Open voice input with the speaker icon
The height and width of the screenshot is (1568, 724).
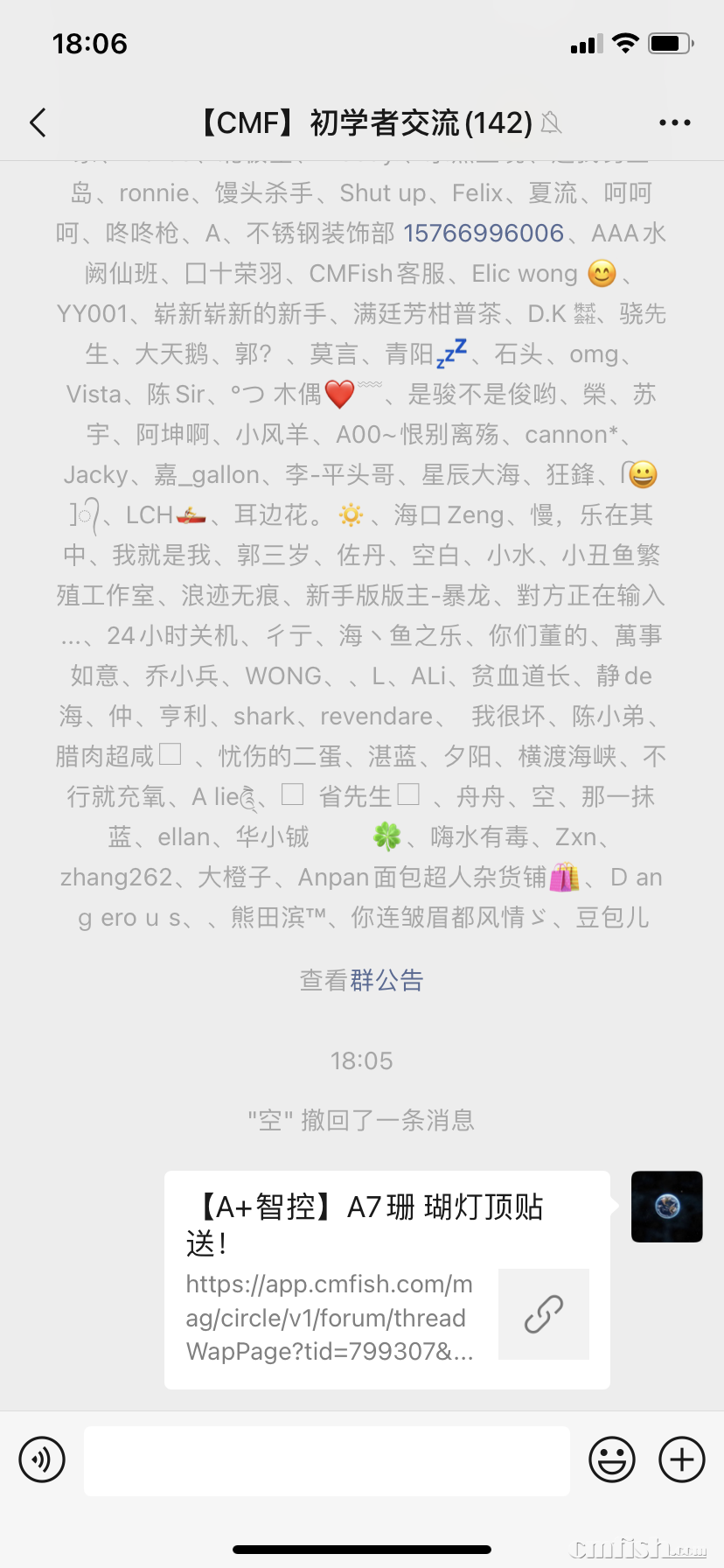41,1459
